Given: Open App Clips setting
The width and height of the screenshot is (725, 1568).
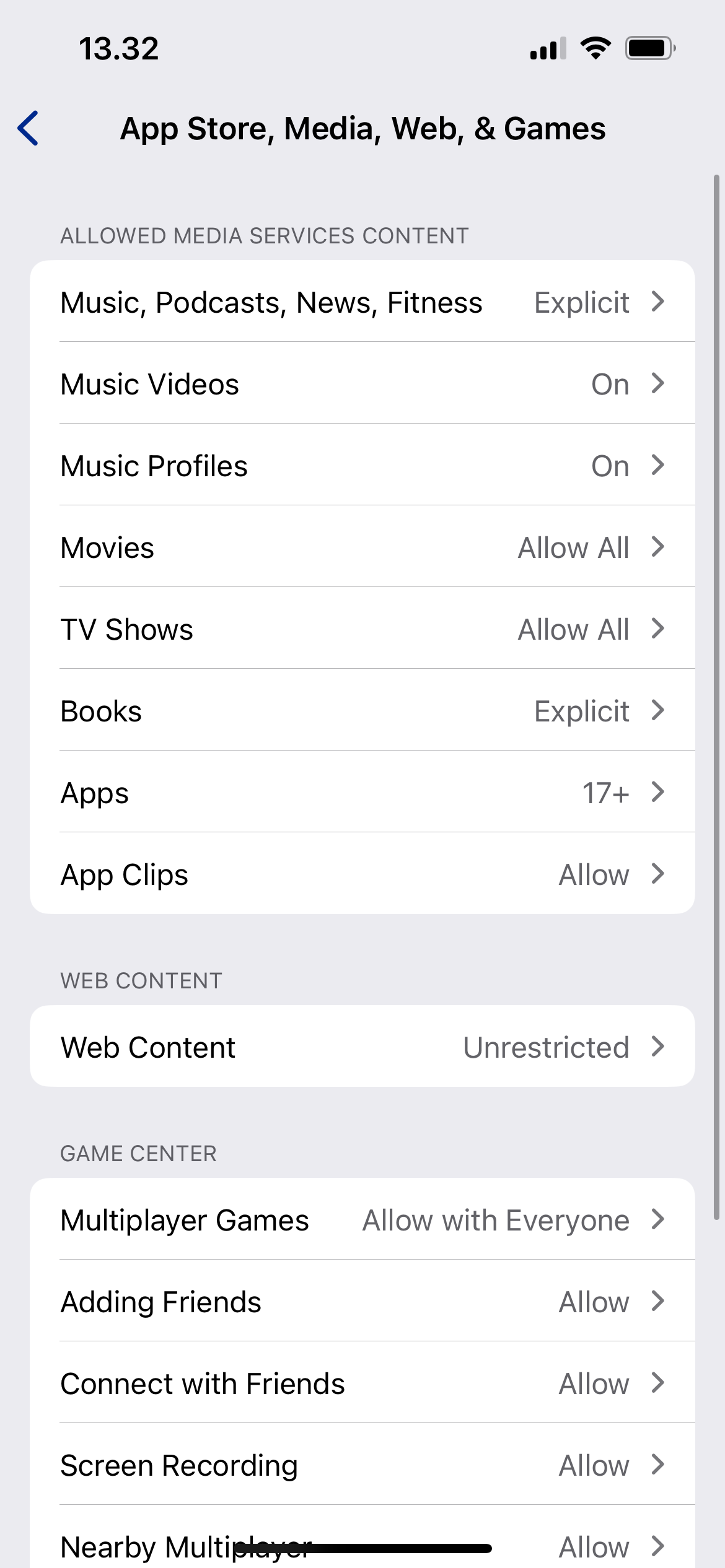Looking at the screenshot, I should pyautogui.click(x=362, y=874).
